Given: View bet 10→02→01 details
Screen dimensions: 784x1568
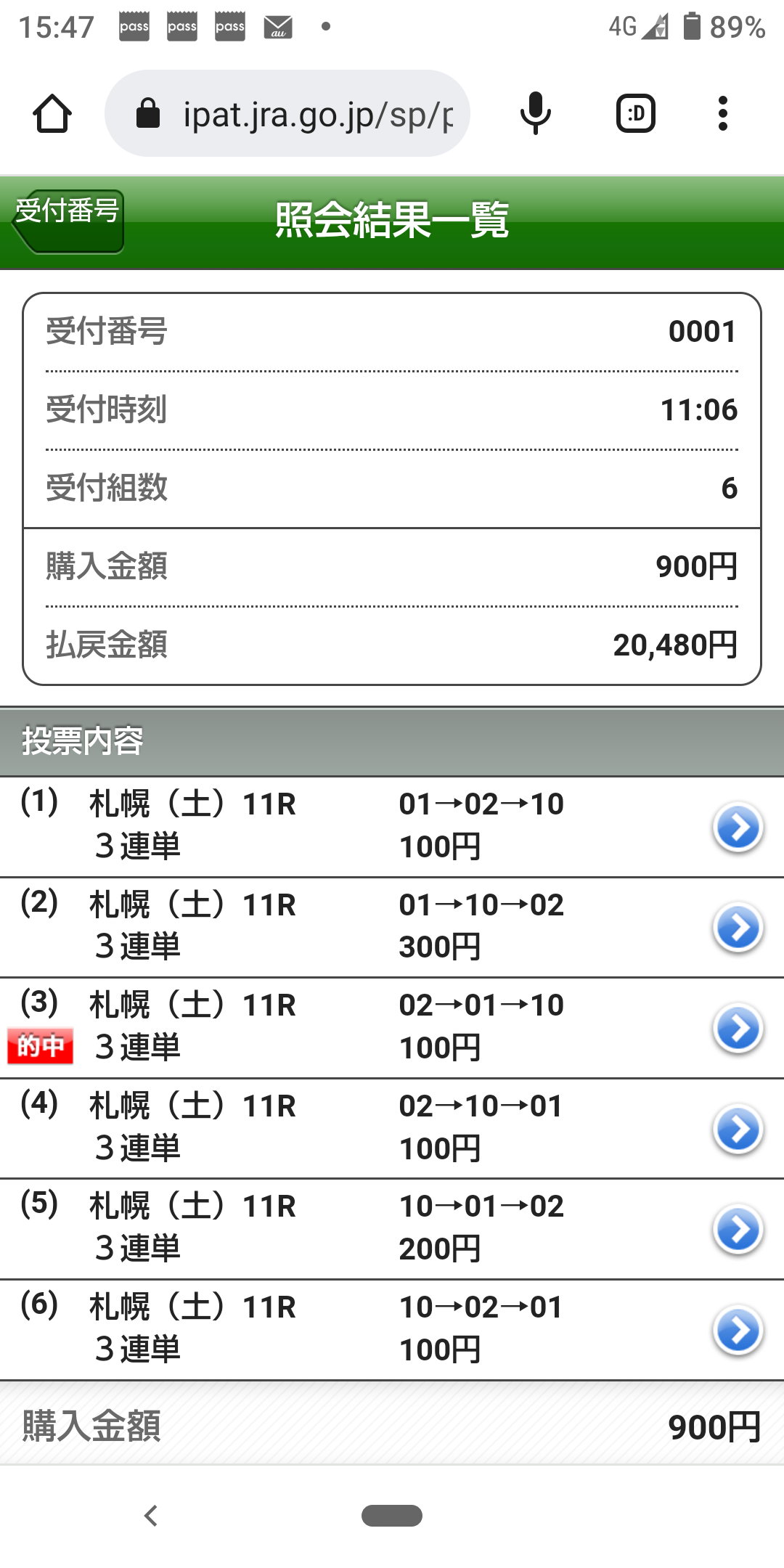Looking at the screenshot, I should [738, 1330].
